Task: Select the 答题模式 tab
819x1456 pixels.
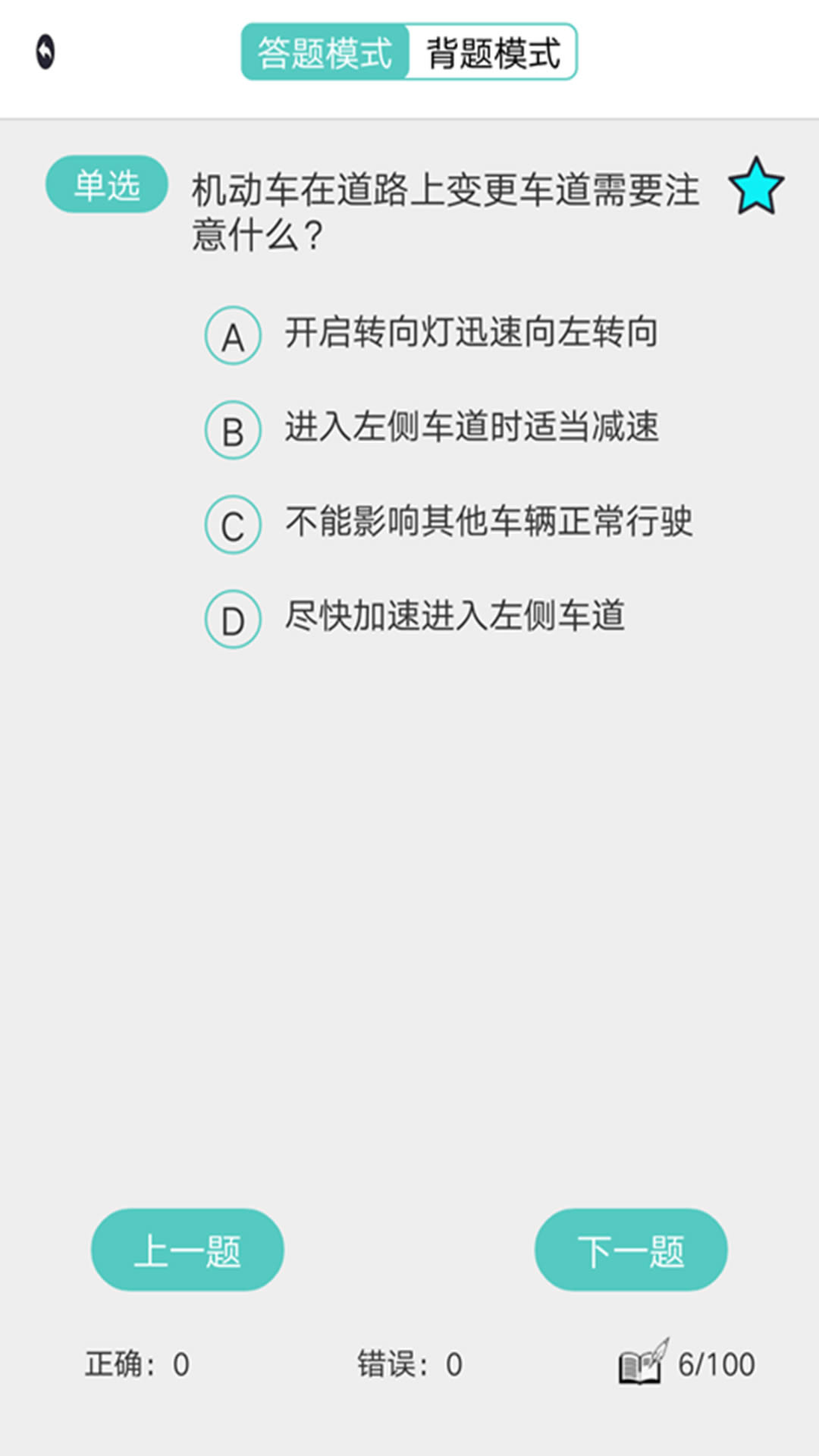Action: click(x=325, y=52)
